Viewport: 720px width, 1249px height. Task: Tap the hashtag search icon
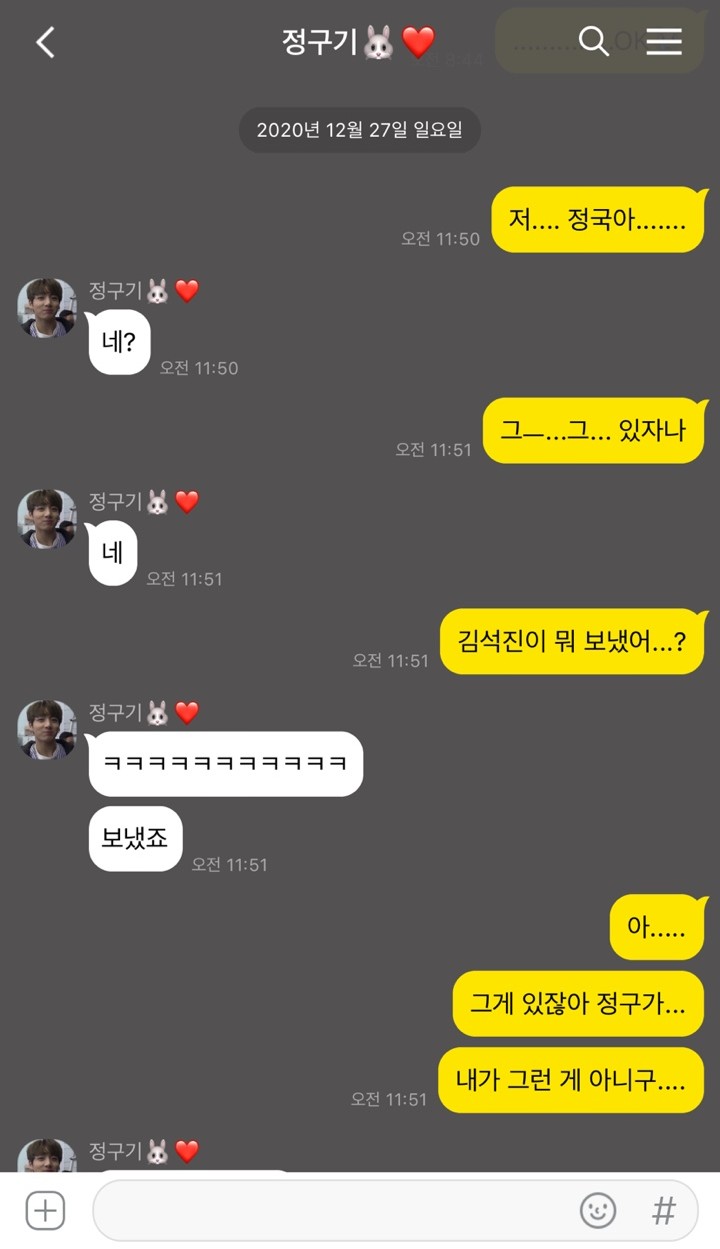pos(664,1211)
